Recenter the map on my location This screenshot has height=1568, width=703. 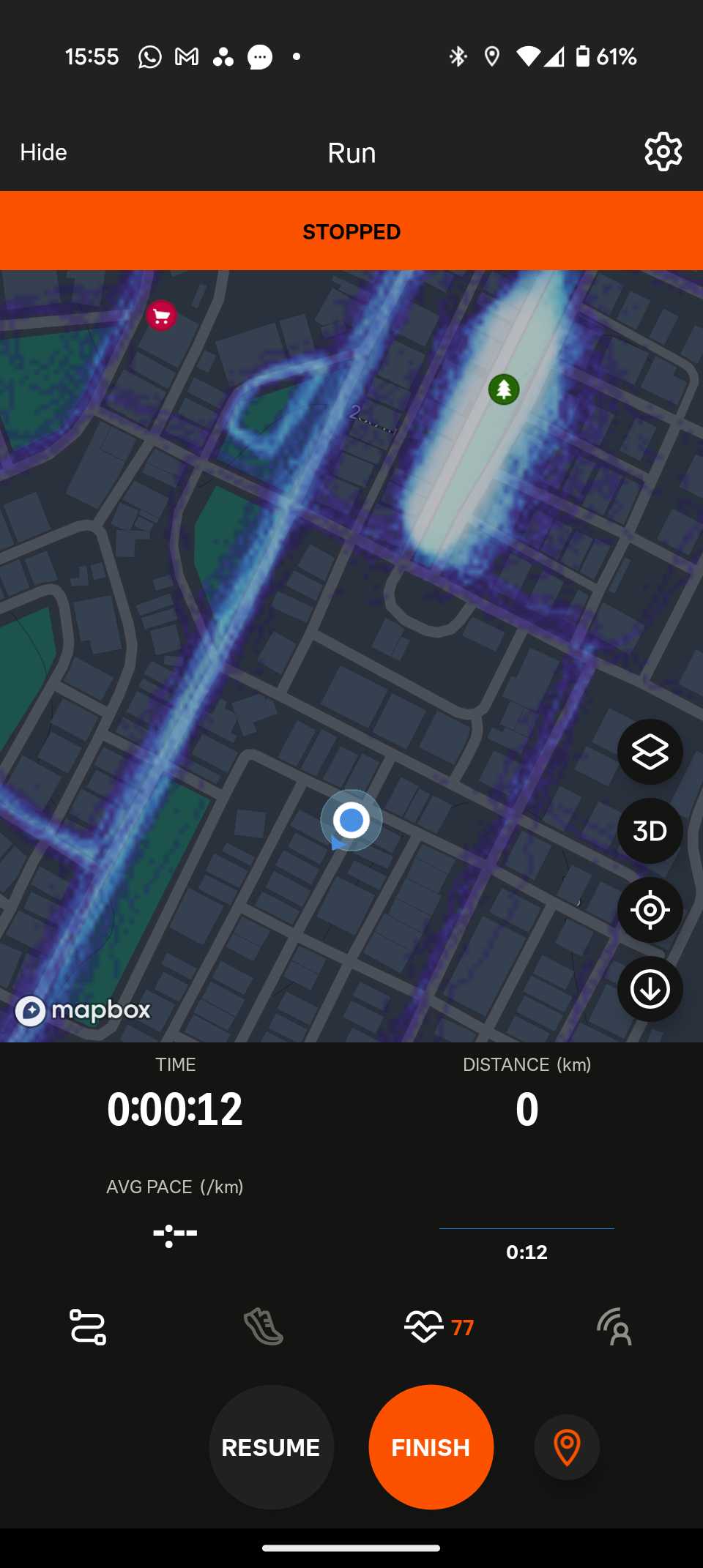point(650,910)
